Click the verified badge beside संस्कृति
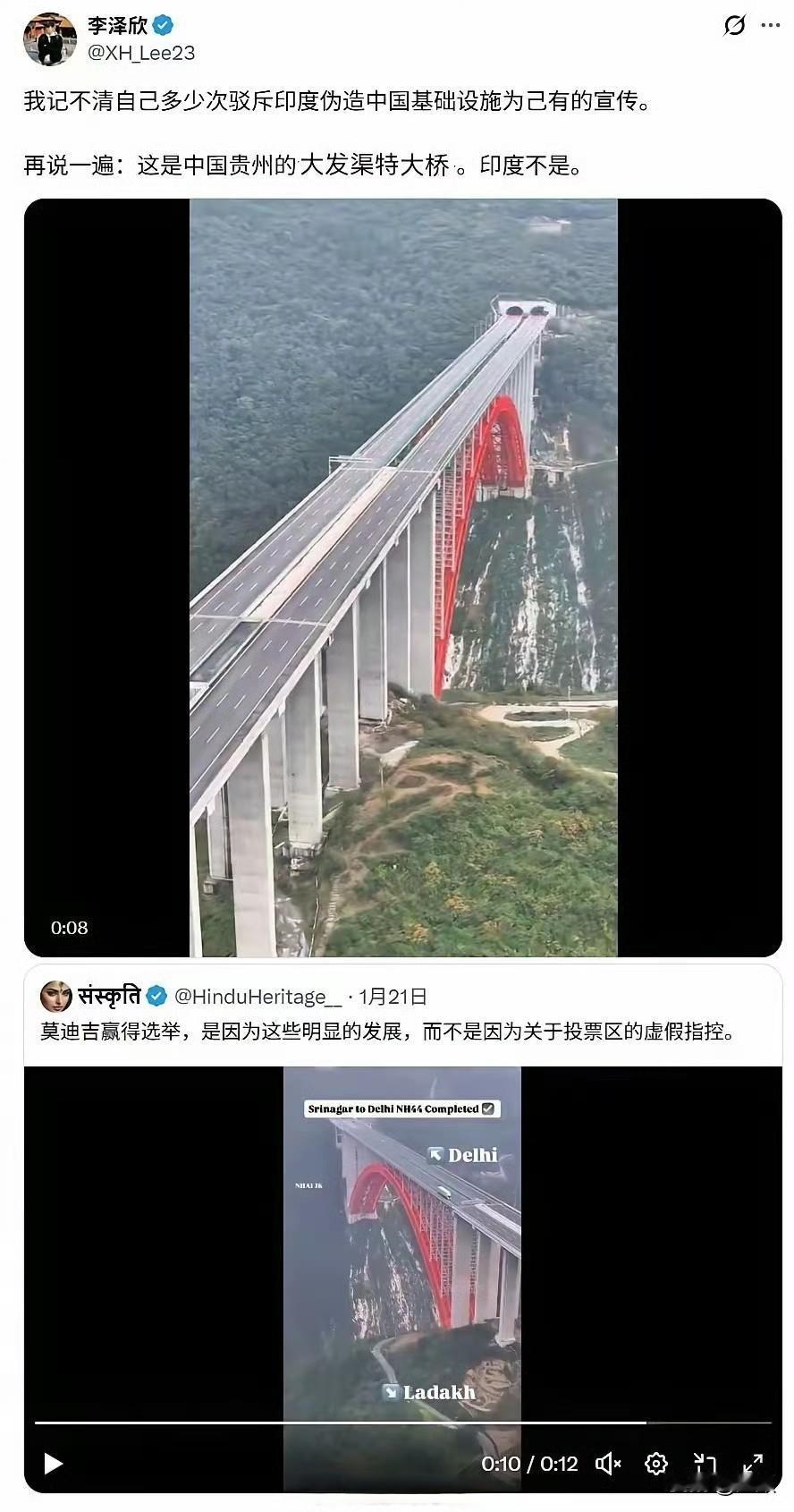The height and width of the screenshot is (1512, 794). (157, 996)
